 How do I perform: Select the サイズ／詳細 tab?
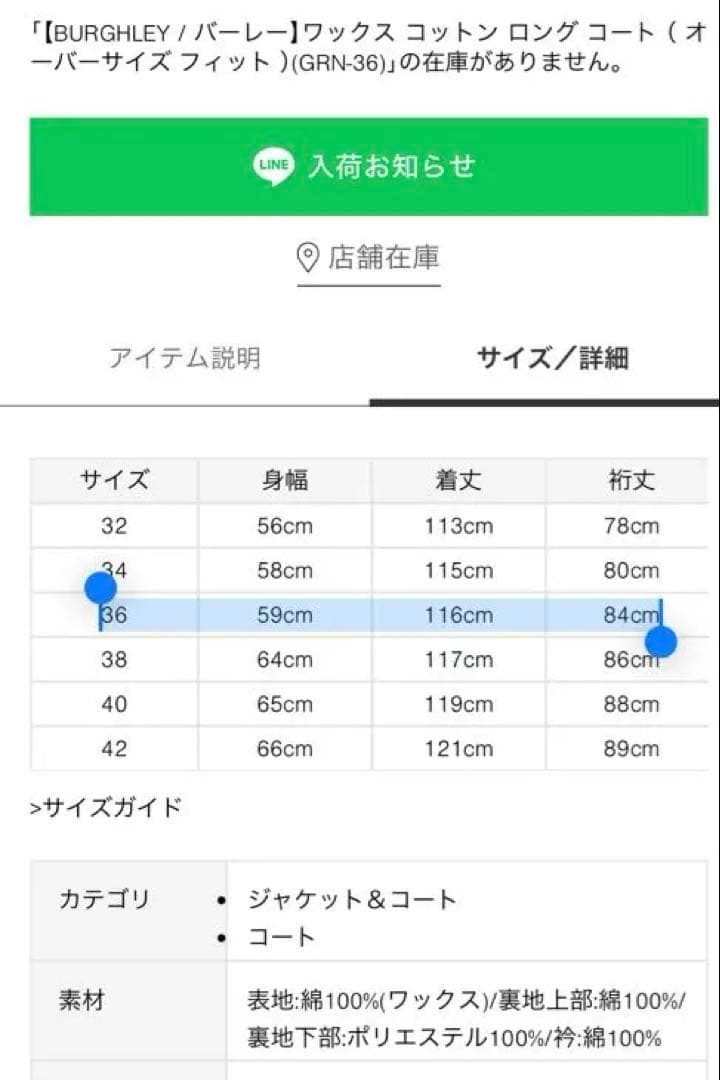[552, 358]
